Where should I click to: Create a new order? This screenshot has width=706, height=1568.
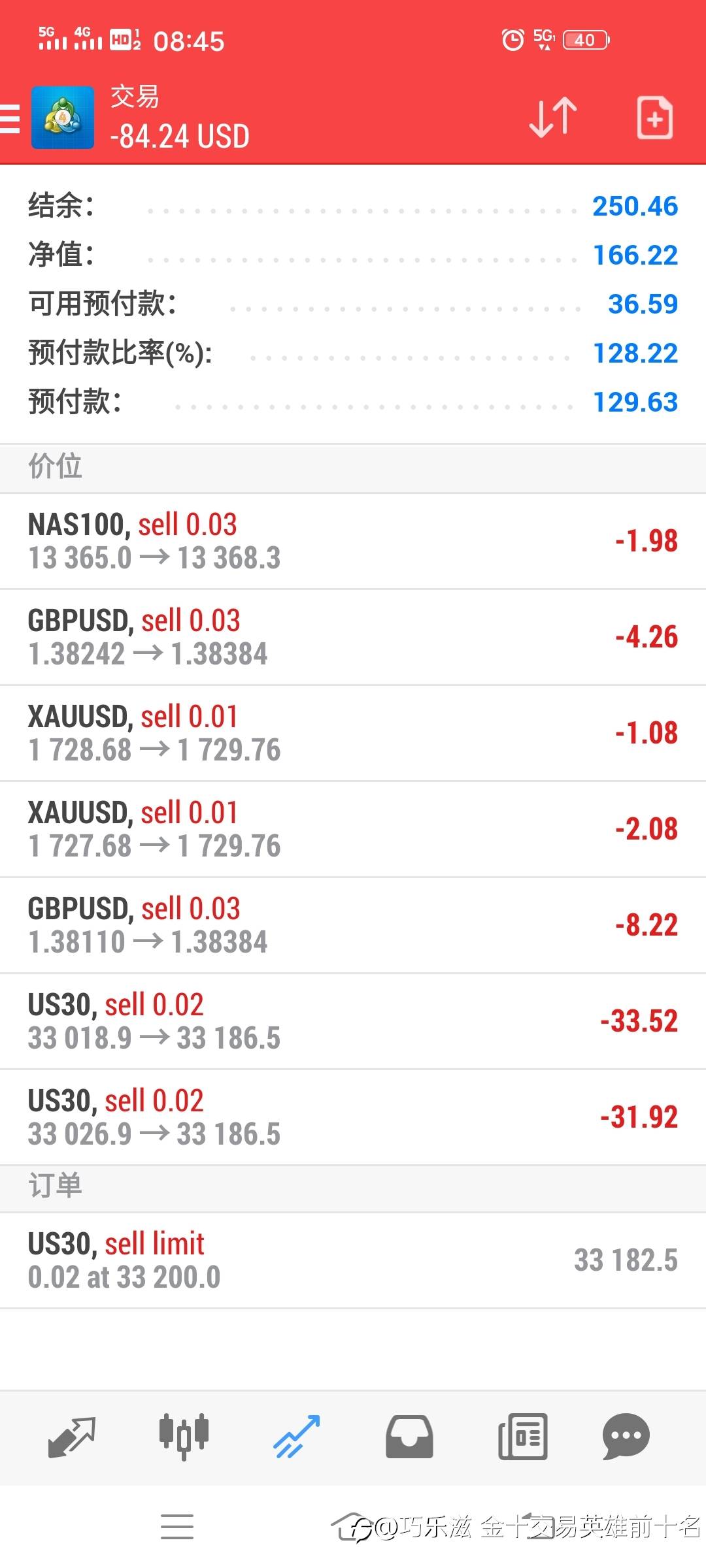654,118
